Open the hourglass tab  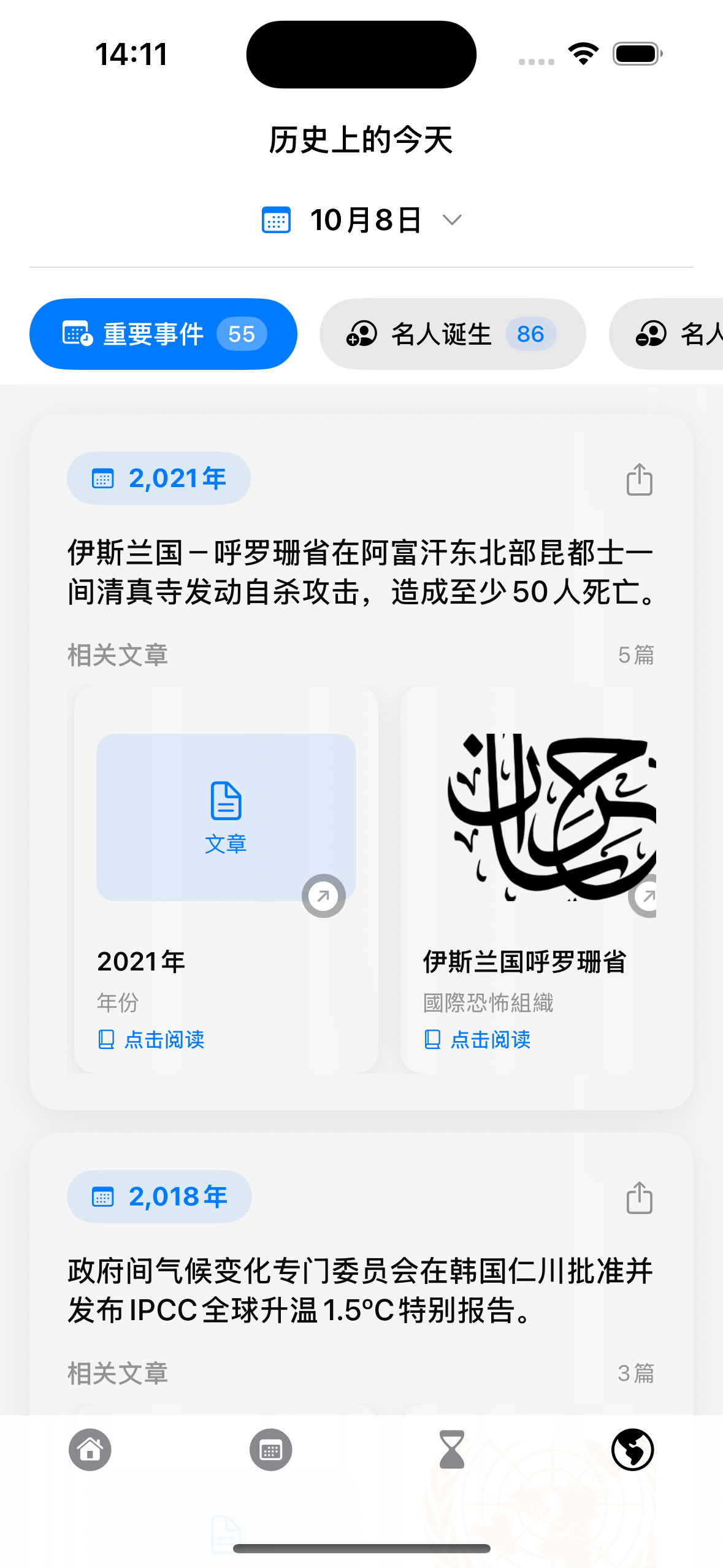(452, 1450)
